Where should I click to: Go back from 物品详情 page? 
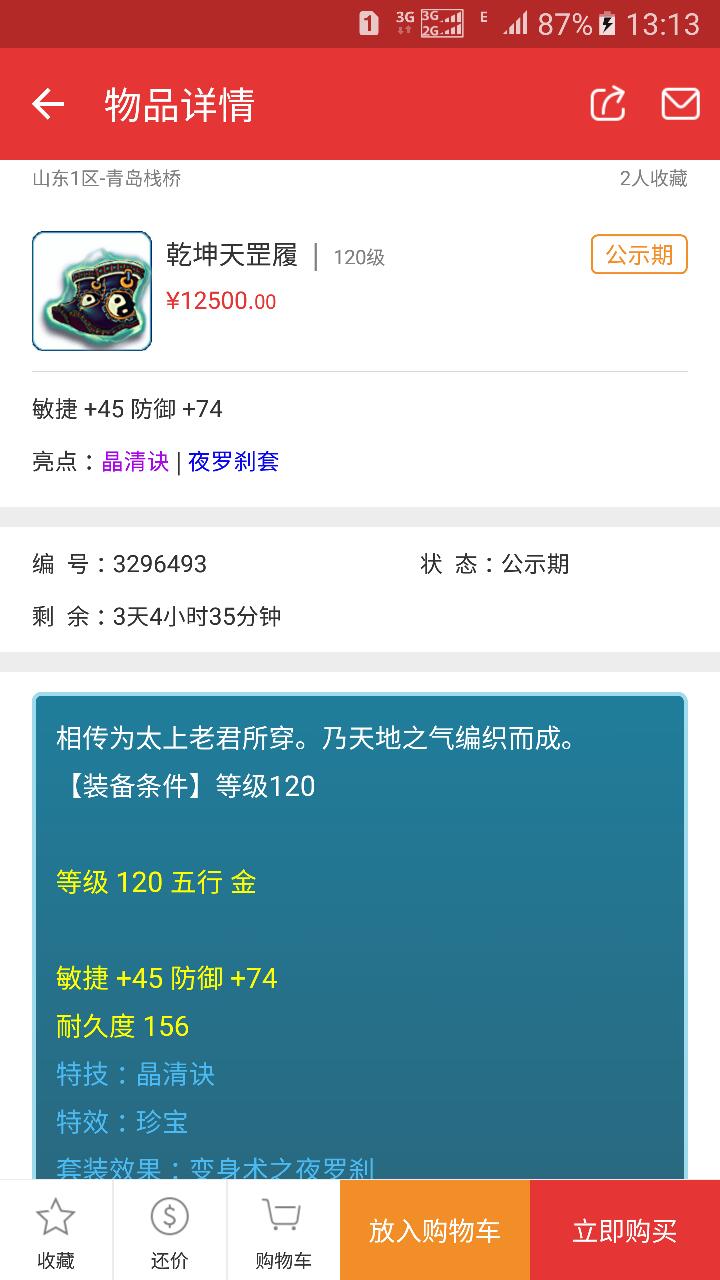coord(47,104)
